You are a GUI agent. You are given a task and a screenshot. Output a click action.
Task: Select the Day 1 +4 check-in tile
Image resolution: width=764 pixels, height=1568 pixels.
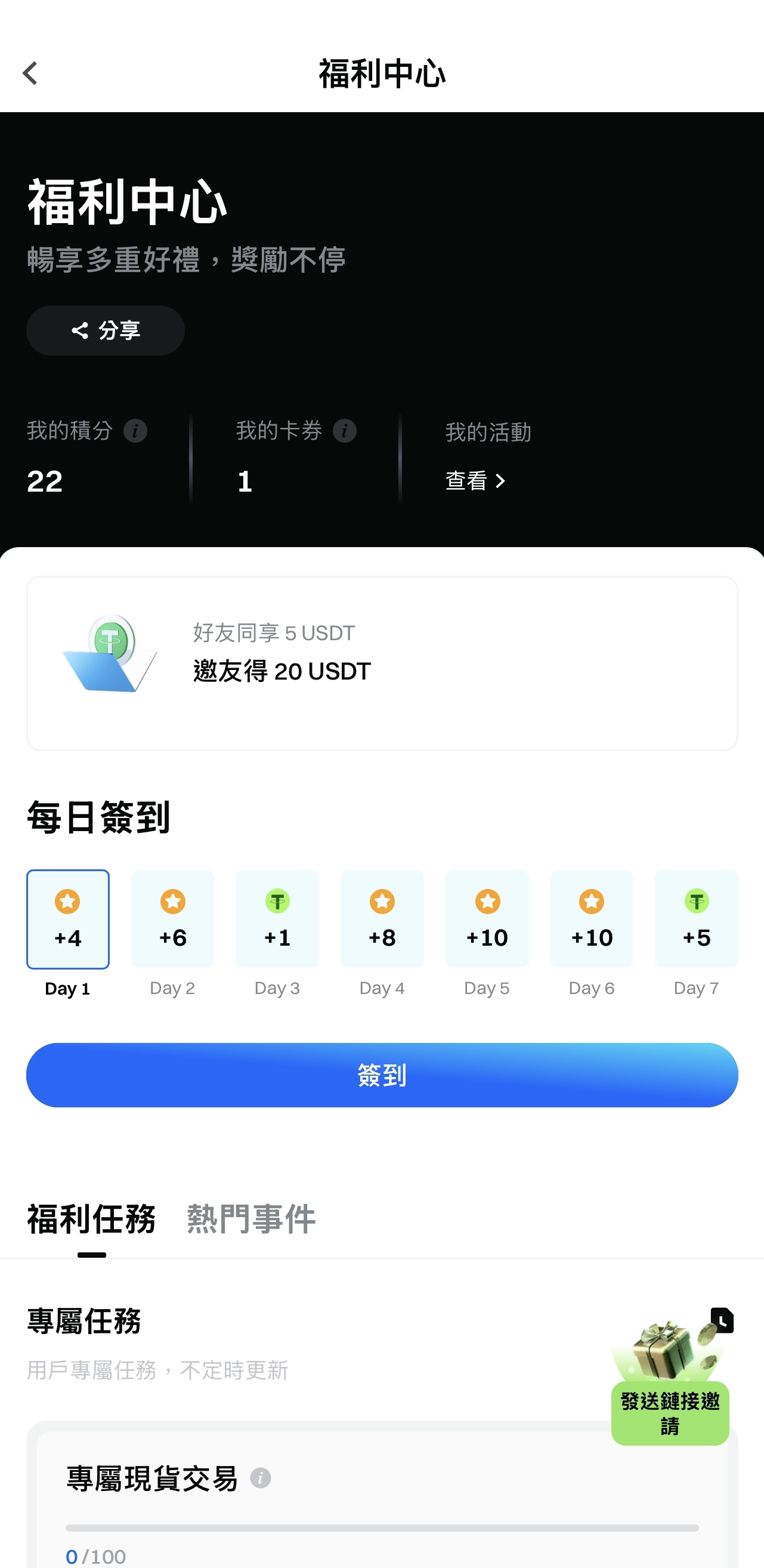(x=67, y=919)
